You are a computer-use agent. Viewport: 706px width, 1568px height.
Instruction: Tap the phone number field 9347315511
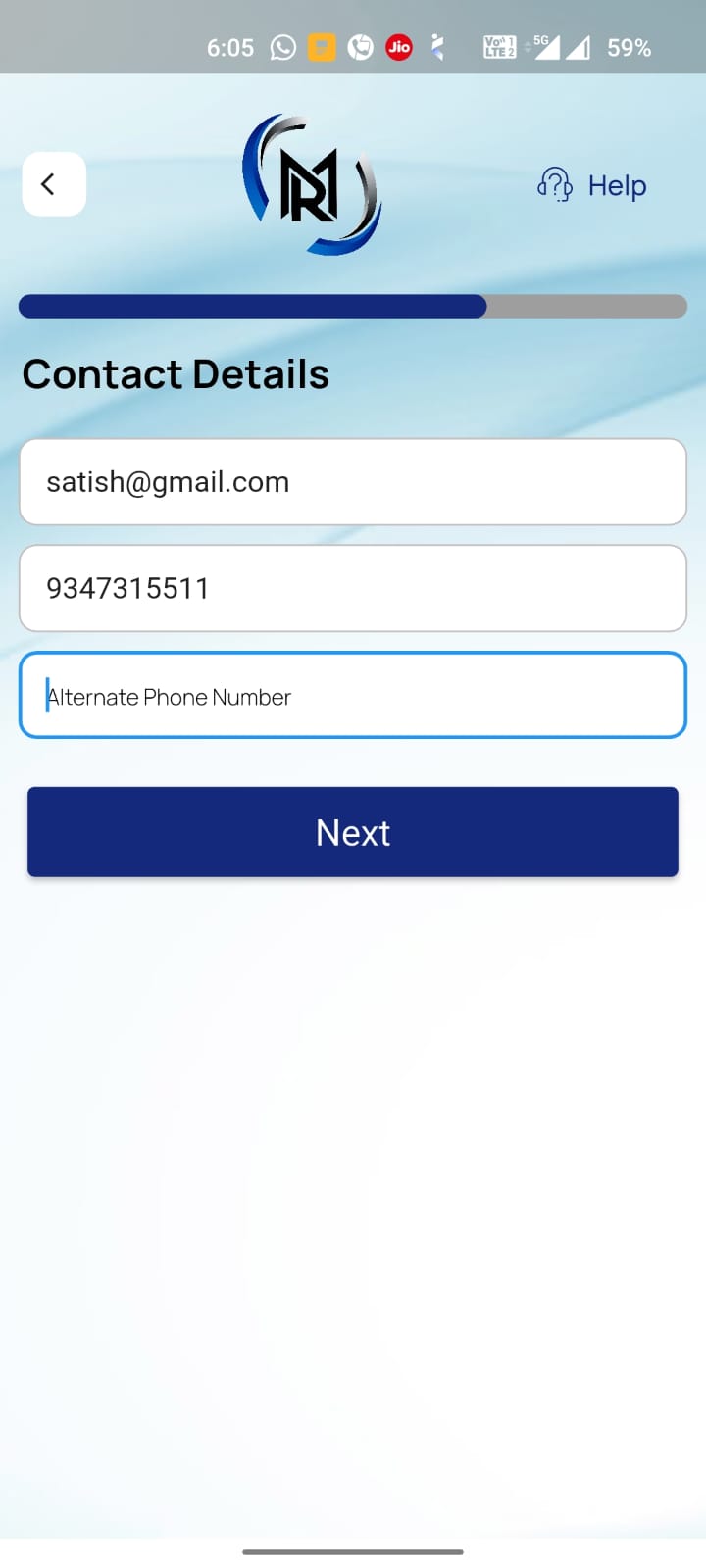353,588
